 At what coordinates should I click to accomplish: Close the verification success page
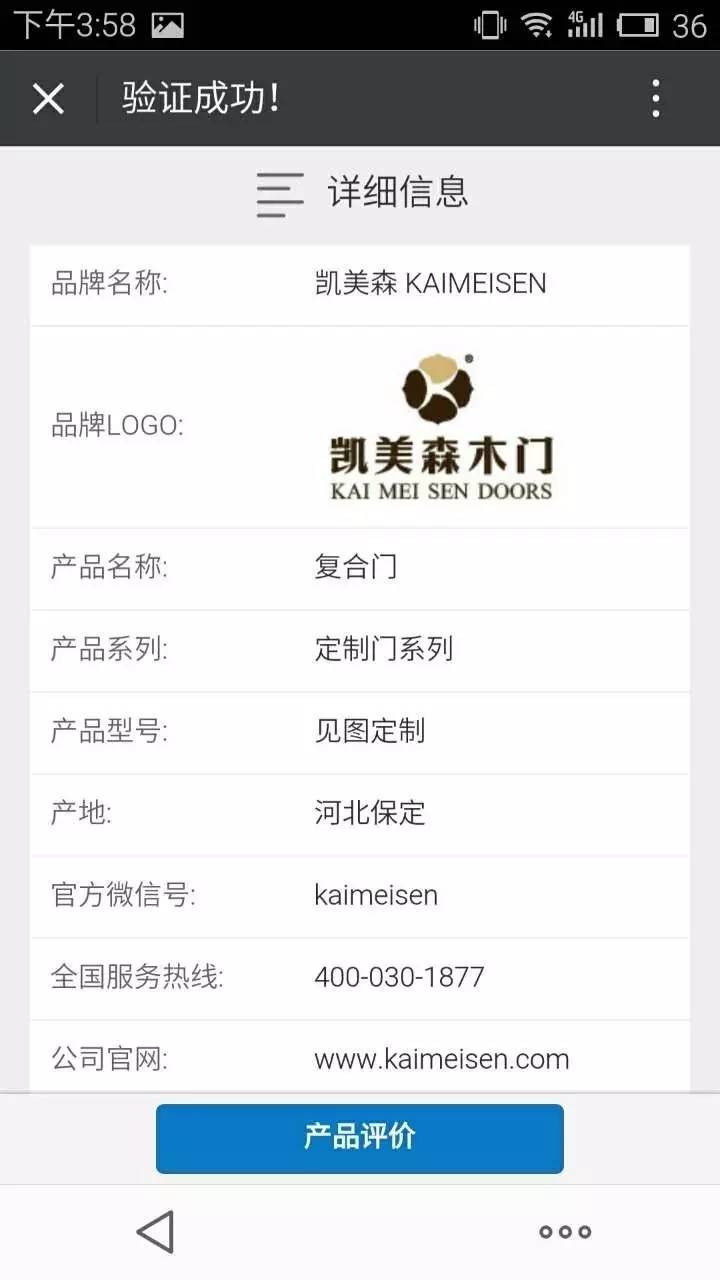[x=48, y=99]
